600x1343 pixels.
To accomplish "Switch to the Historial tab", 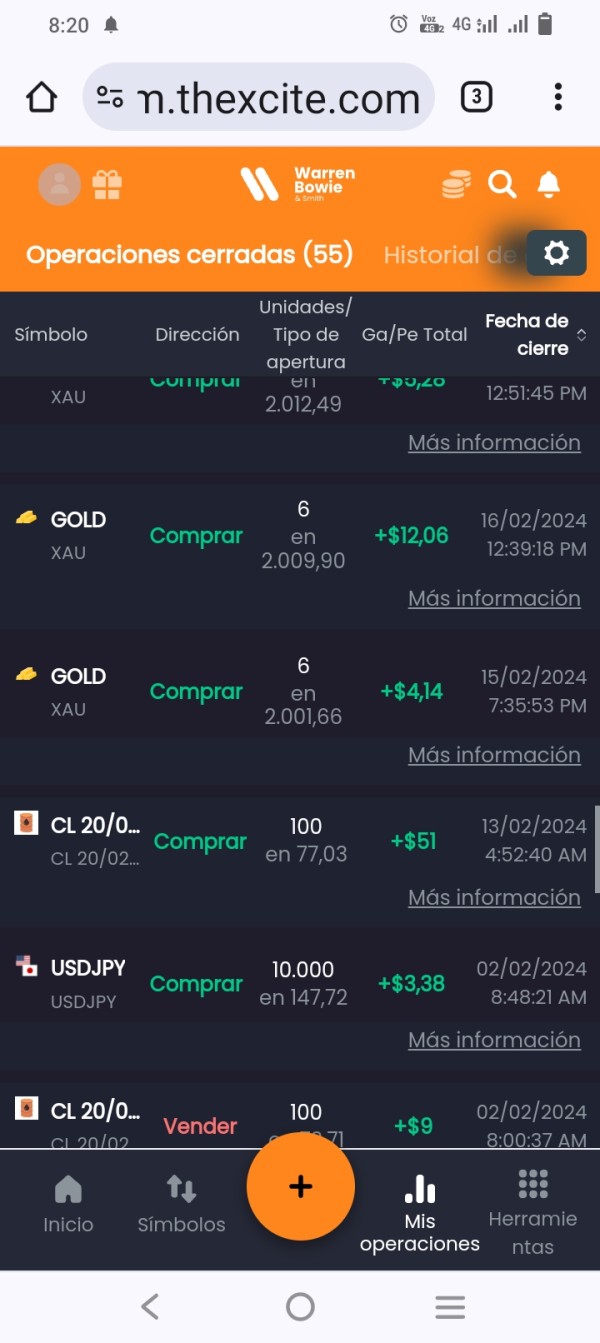I will click(450, 255).
